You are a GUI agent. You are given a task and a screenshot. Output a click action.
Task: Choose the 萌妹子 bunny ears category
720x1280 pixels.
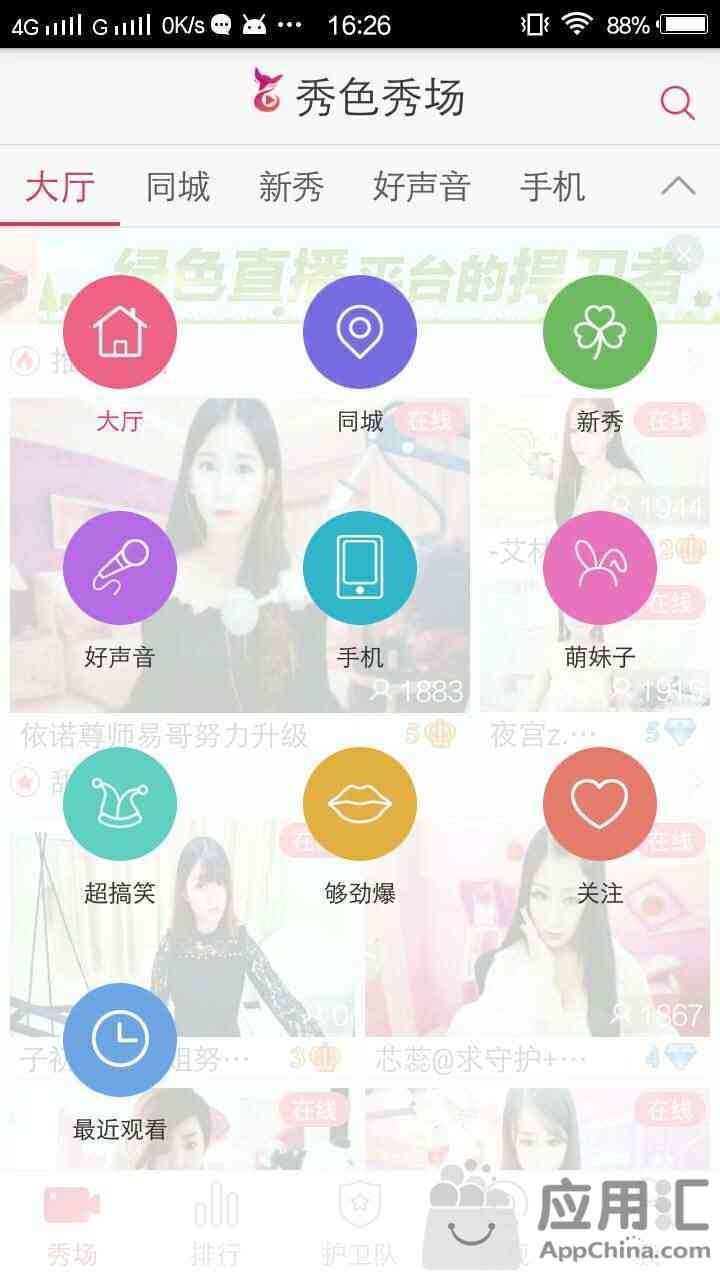pos(600,568)
